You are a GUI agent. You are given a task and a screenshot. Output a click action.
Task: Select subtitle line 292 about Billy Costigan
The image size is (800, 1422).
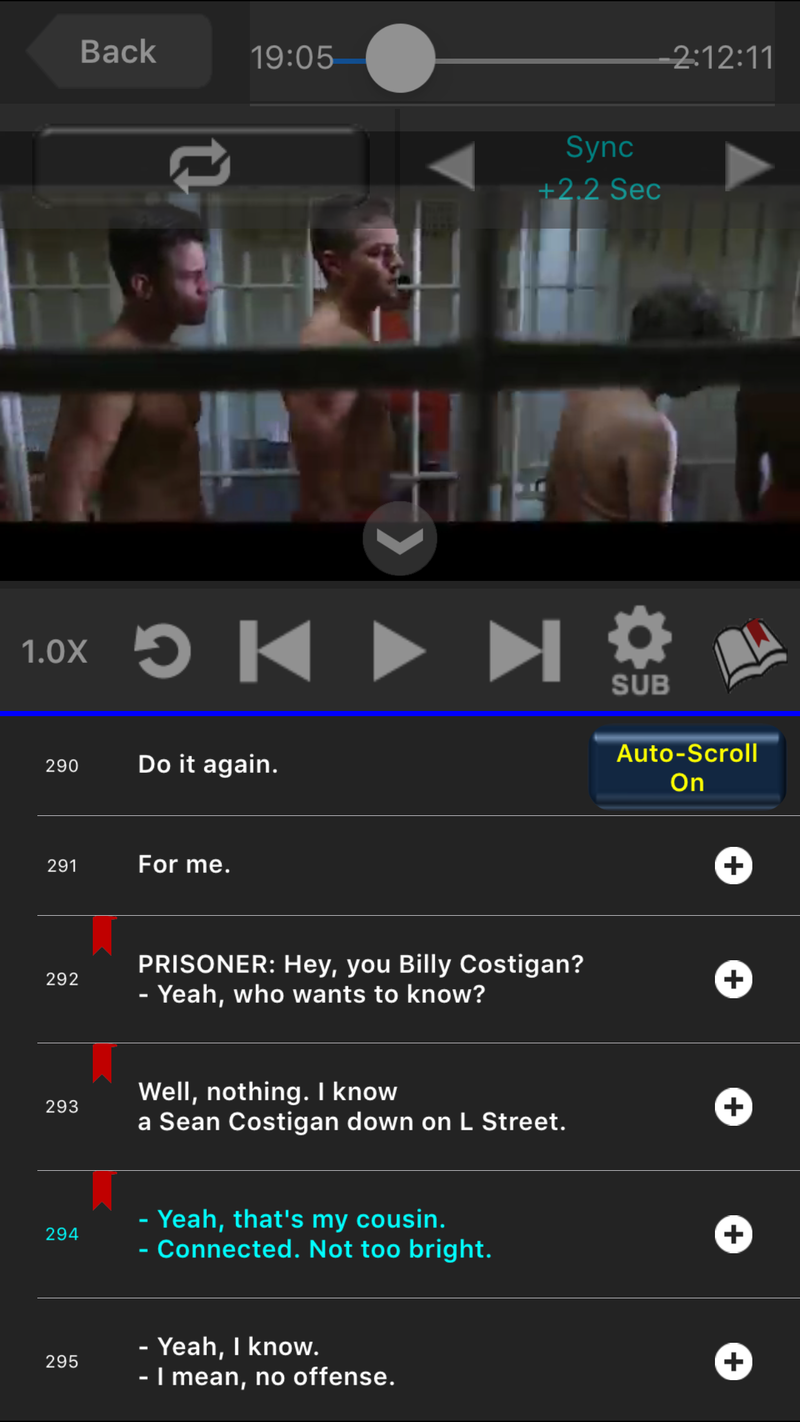pos(400,980)
